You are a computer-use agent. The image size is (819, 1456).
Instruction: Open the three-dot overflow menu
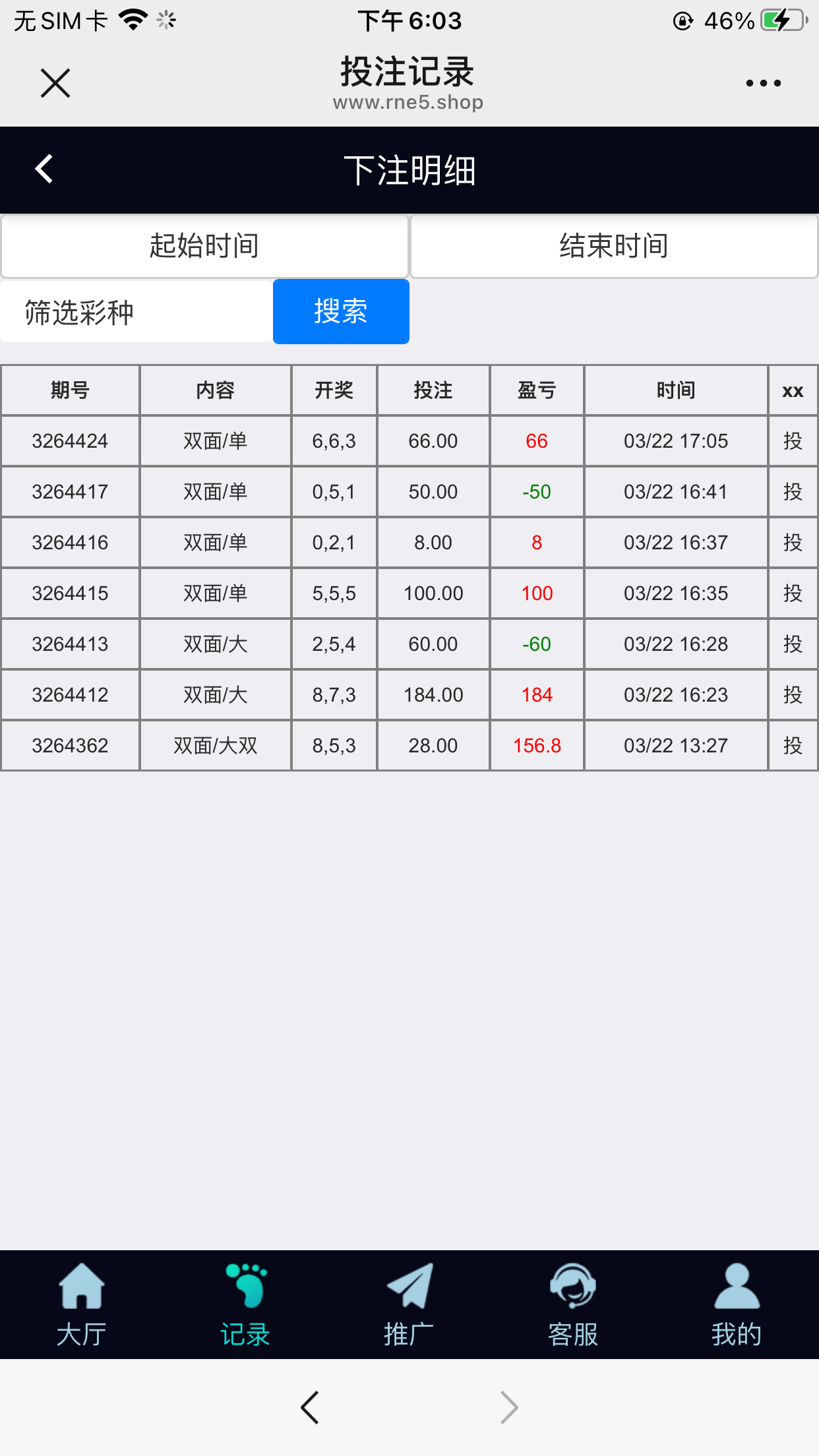763,83
